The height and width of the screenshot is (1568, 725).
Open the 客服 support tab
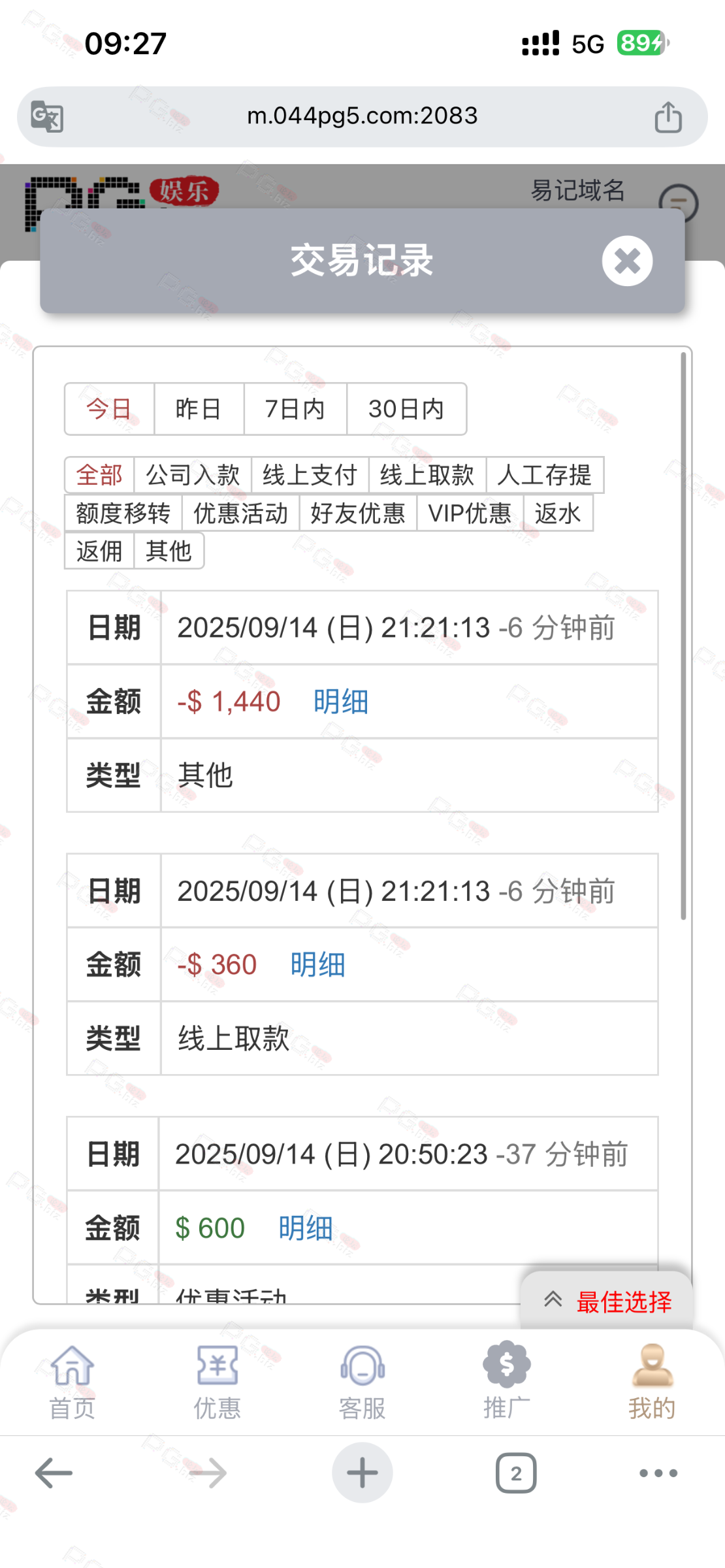(362, 1381)
